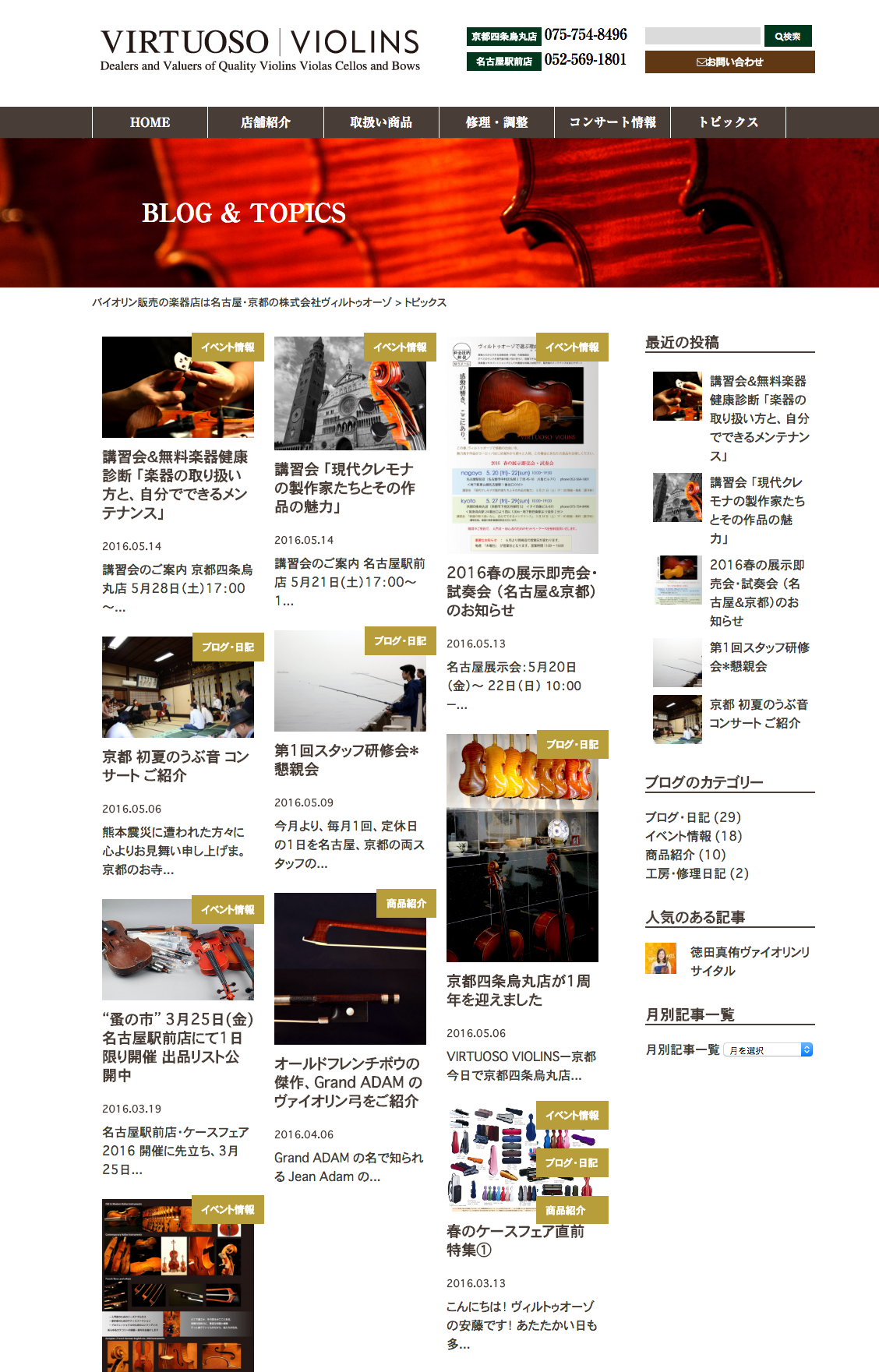Viewport: 879px width, 1372px height.
Task: Go to the HOME menu item
Action: [x=150, y=122]
